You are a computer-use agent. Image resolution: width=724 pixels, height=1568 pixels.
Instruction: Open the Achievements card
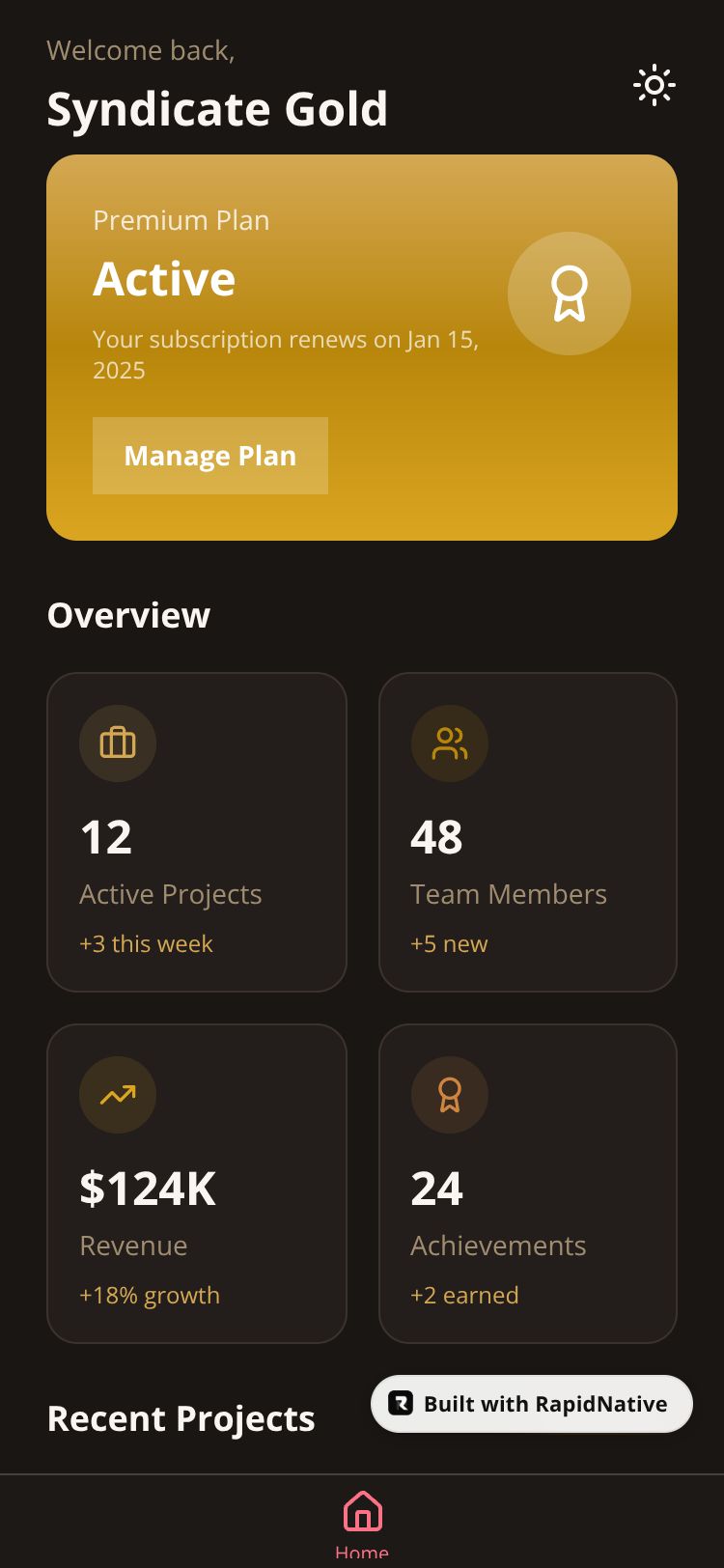point(528,1184)
